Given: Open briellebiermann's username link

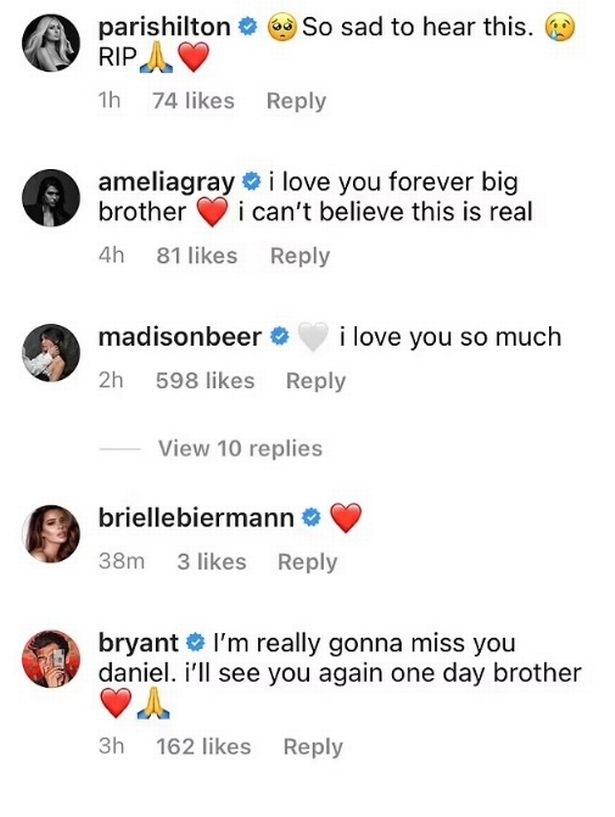Looking at the screenshot, I should [197, 518].
